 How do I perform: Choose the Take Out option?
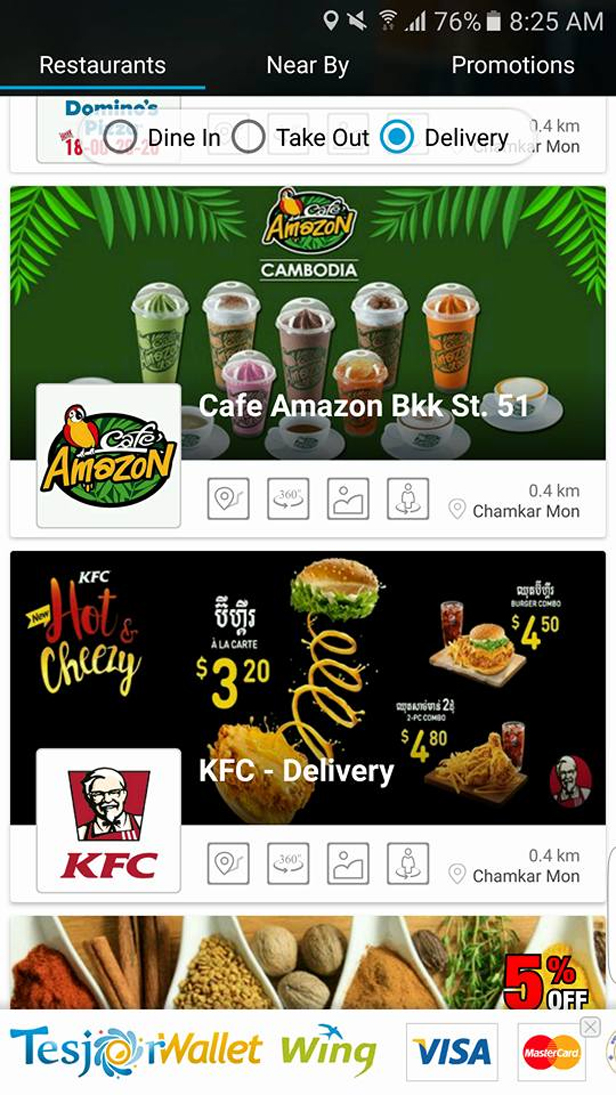(300, 138)
